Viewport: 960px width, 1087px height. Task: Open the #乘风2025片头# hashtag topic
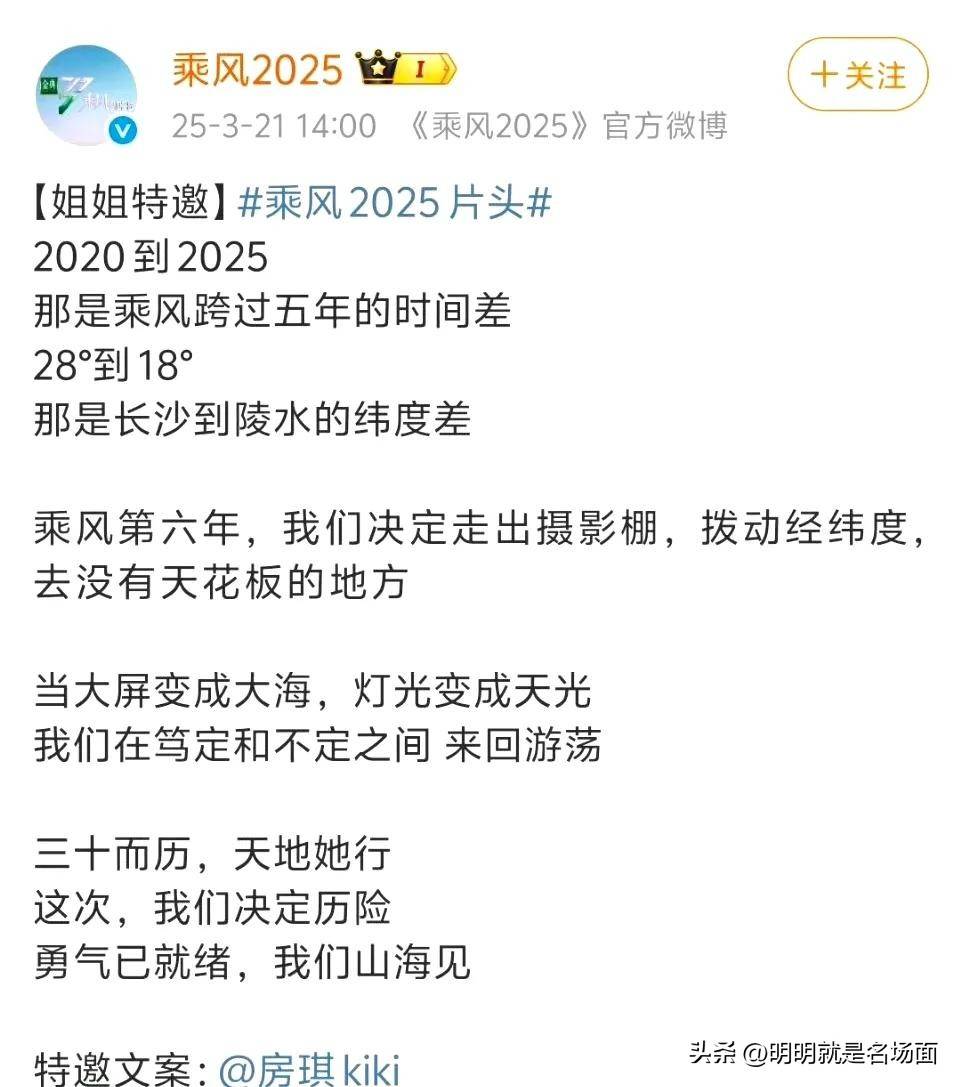(395, 204)
